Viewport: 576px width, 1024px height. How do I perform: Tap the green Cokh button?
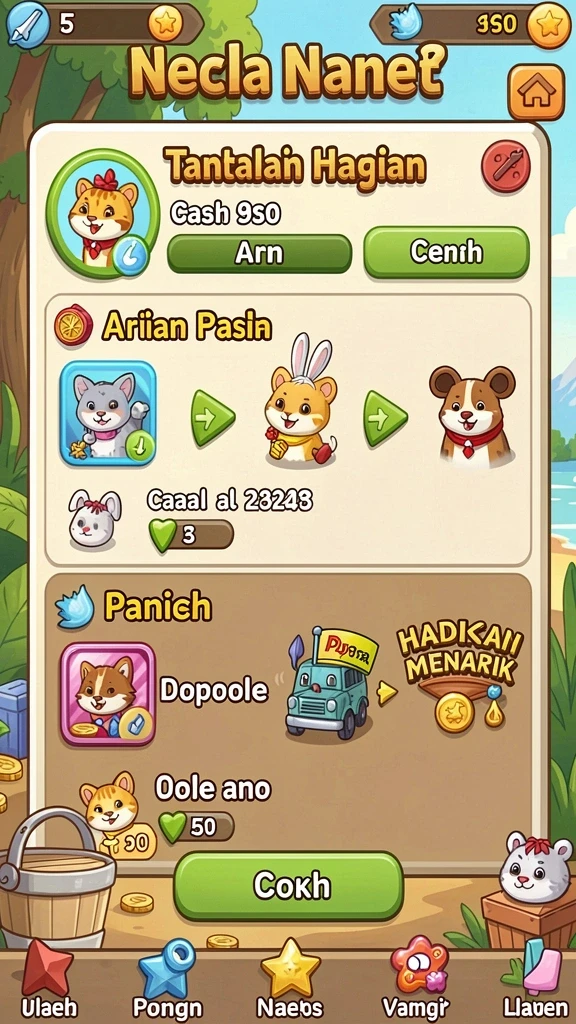point(289,886)
